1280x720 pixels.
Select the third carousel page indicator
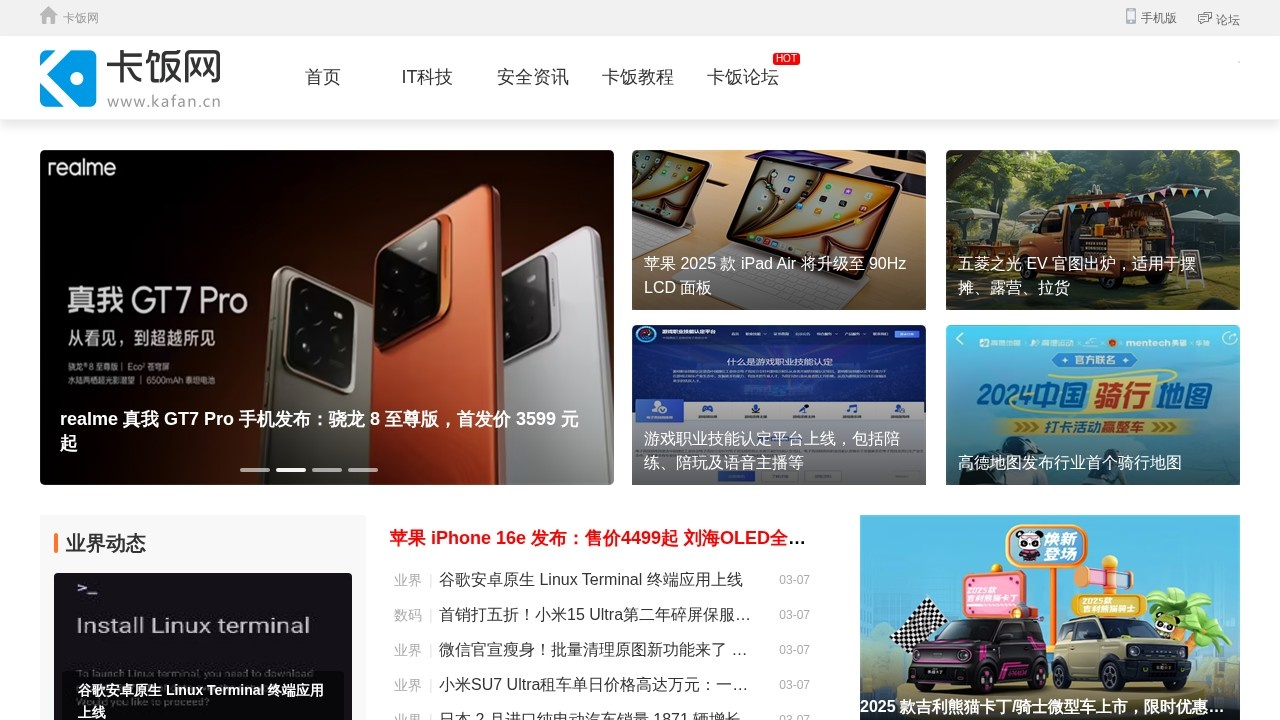(327, 469)
